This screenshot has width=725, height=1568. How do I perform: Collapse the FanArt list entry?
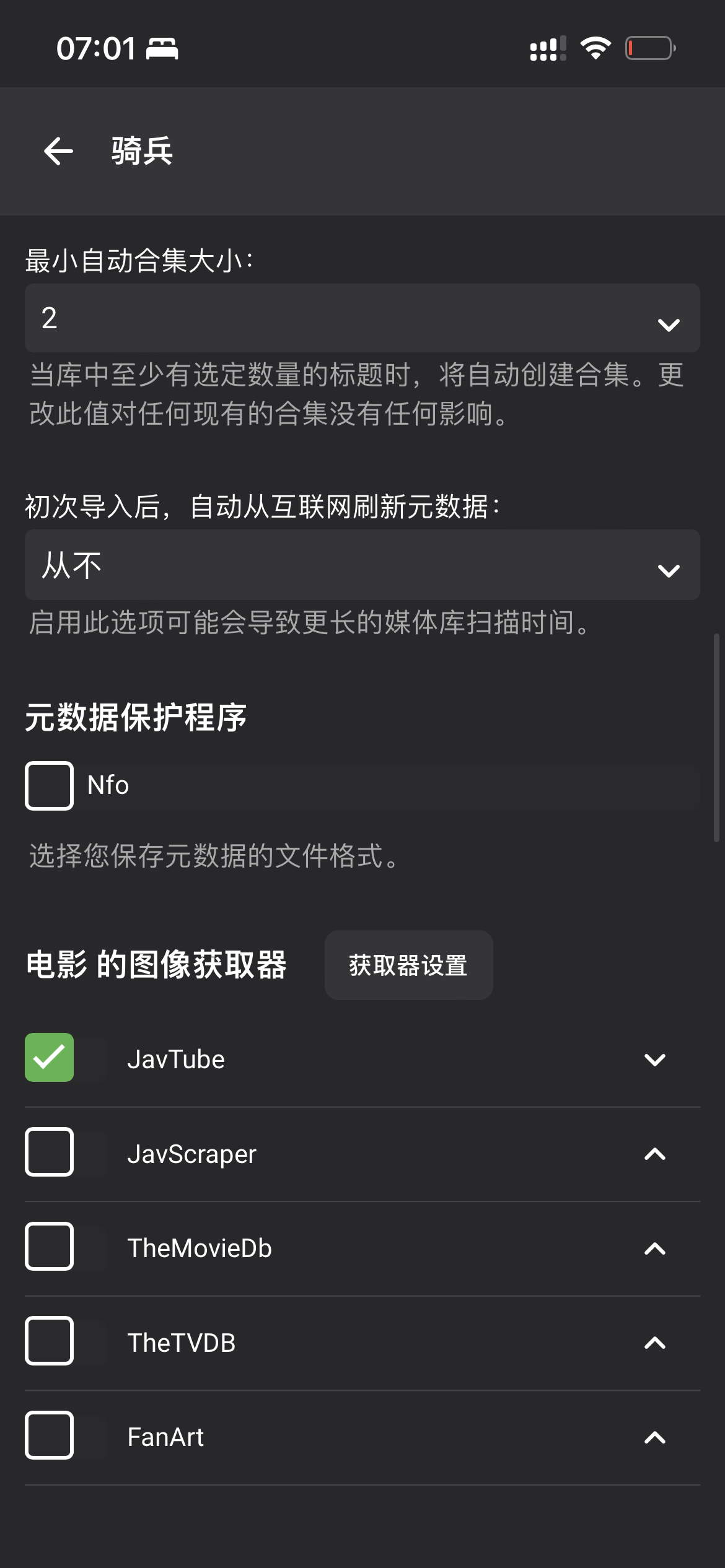coord(655,1437)
